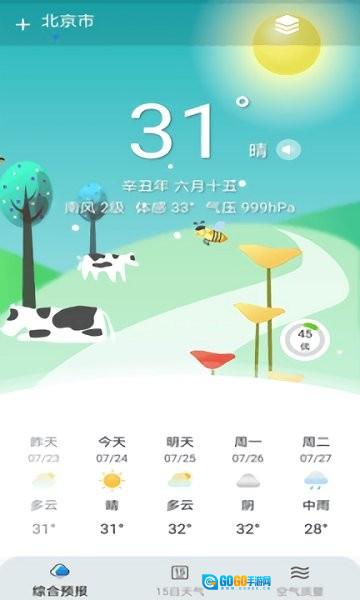The height and width of the screenshot is (600, 360).
Task: View Tuesday 07/27 rain forecast
Action: pyautogui.click(x=316, y=486)
